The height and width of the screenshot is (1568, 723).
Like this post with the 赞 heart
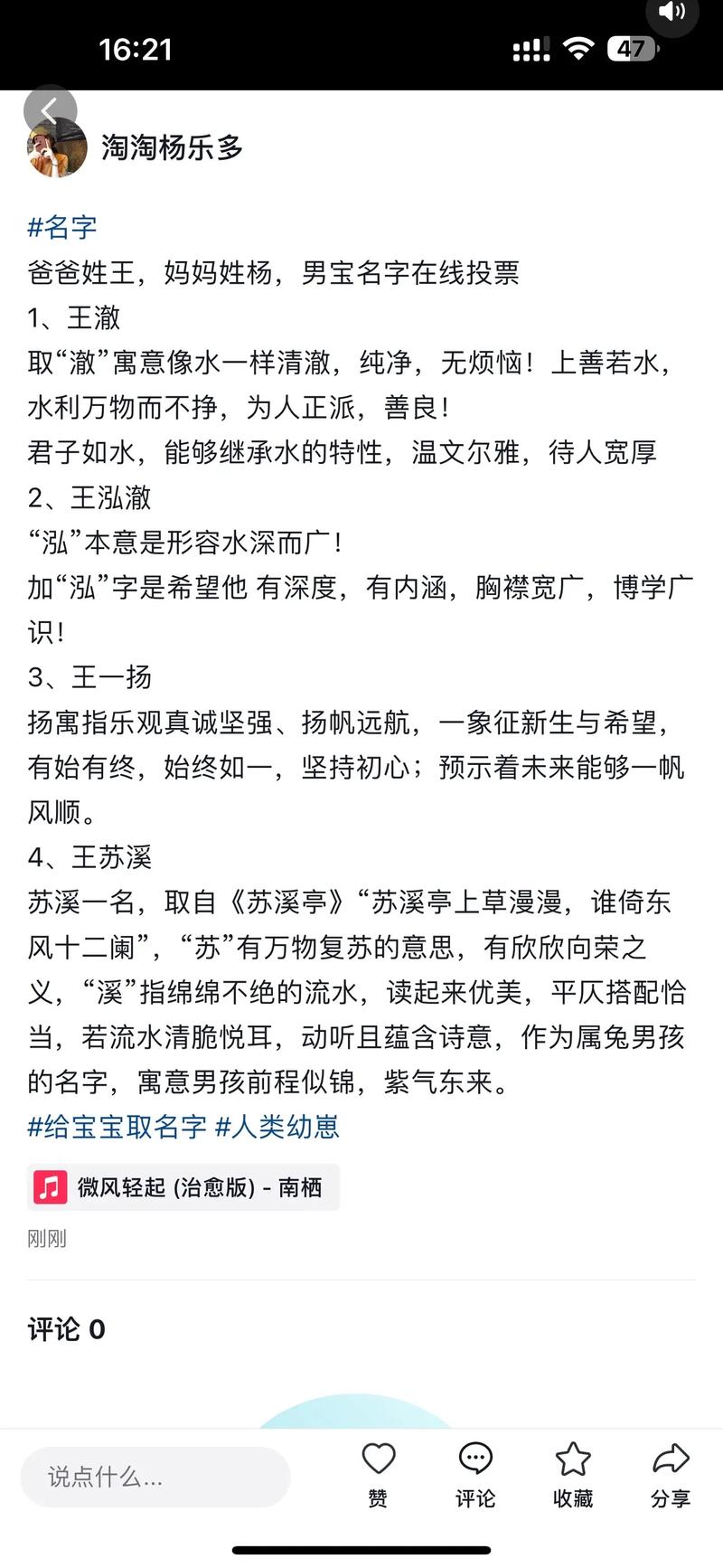[379, 1475]
